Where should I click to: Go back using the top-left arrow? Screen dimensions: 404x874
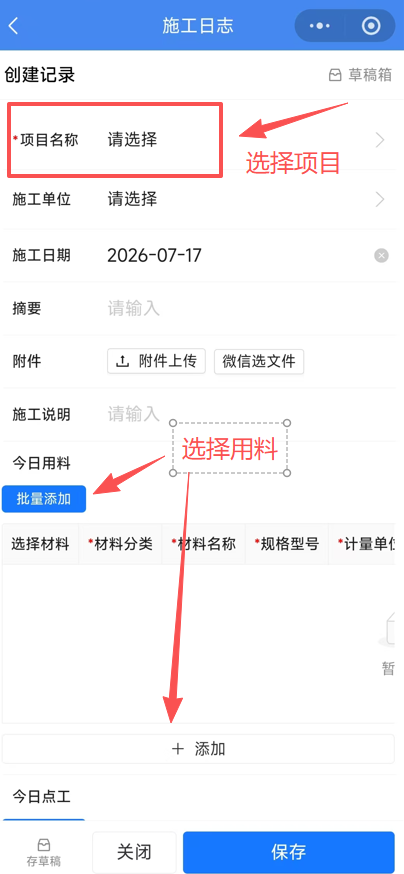pos(13,26)
